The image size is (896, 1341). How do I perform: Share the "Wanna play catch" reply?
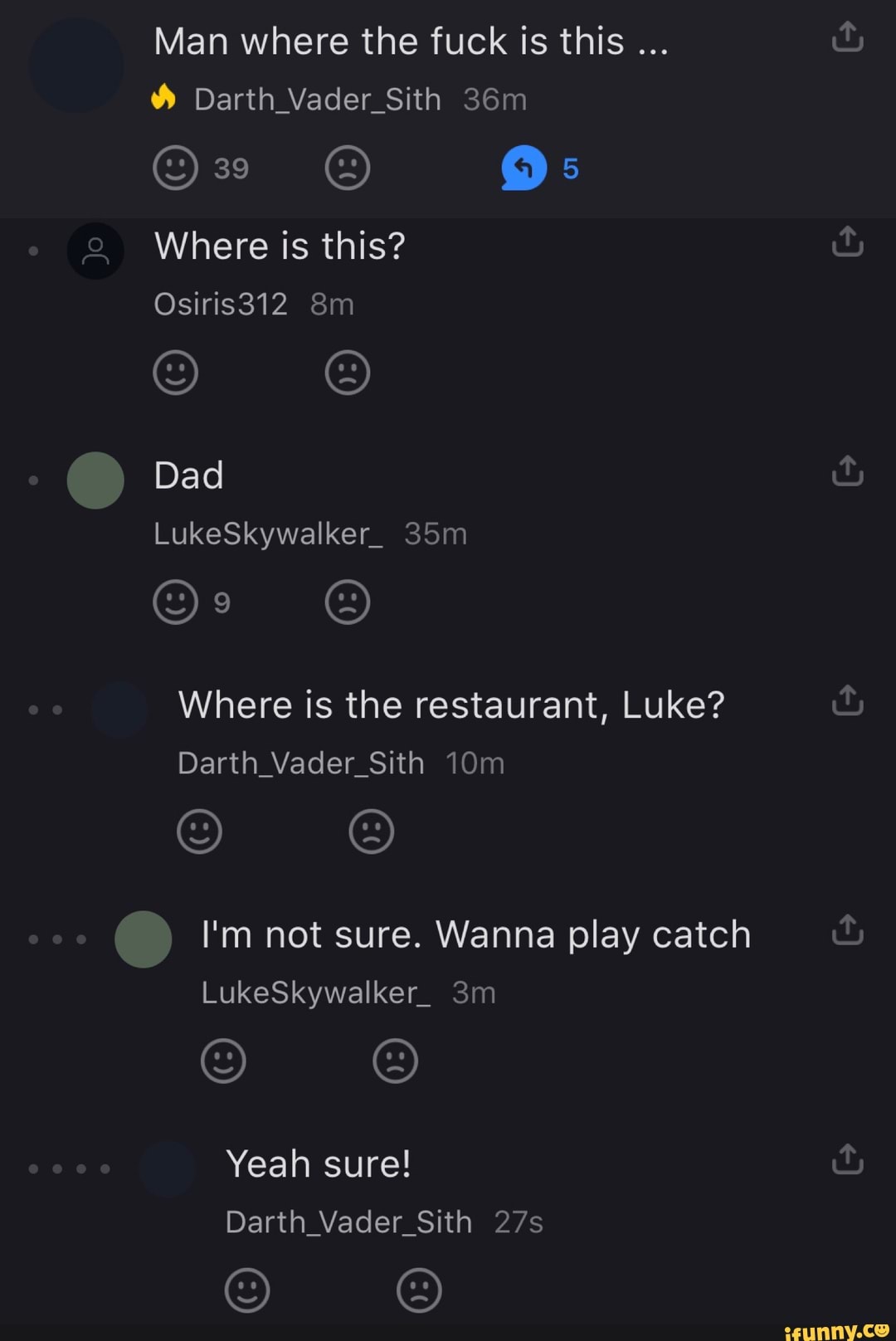[x=847, y=931]
